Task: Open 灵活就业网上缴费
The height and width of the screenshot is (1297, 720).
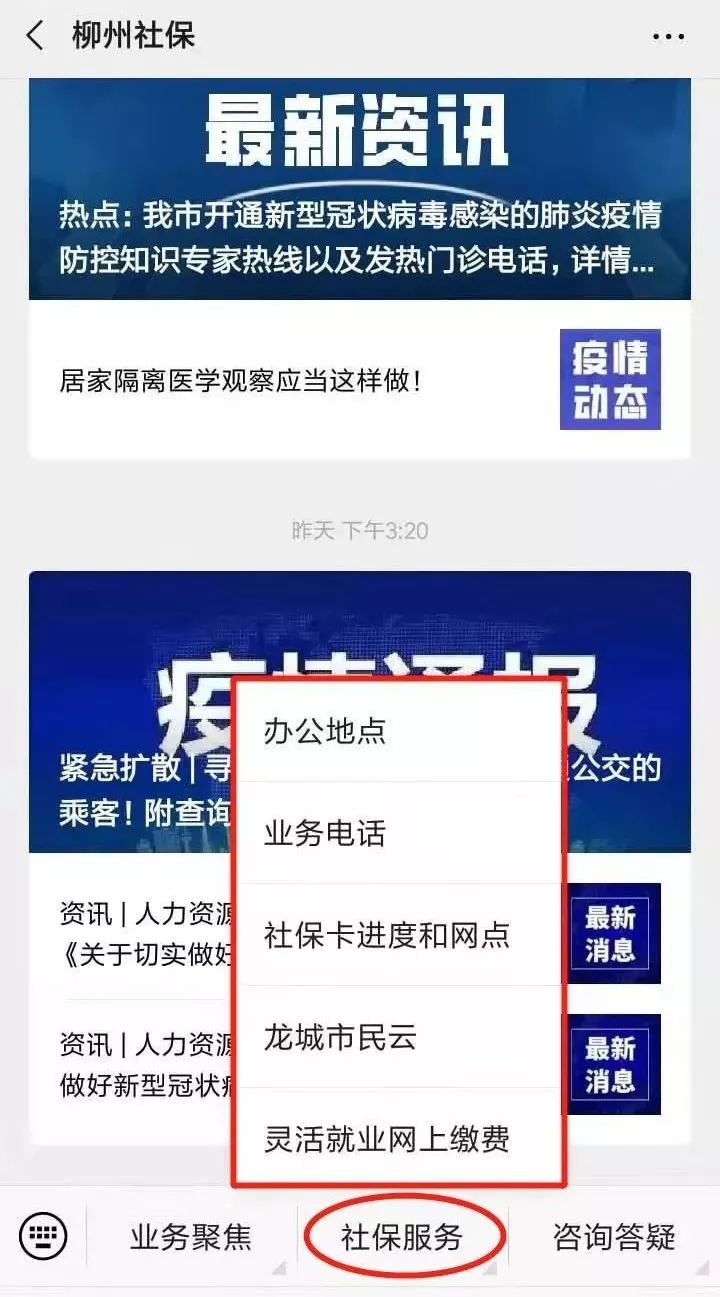Action: (x=399, y=1138)
